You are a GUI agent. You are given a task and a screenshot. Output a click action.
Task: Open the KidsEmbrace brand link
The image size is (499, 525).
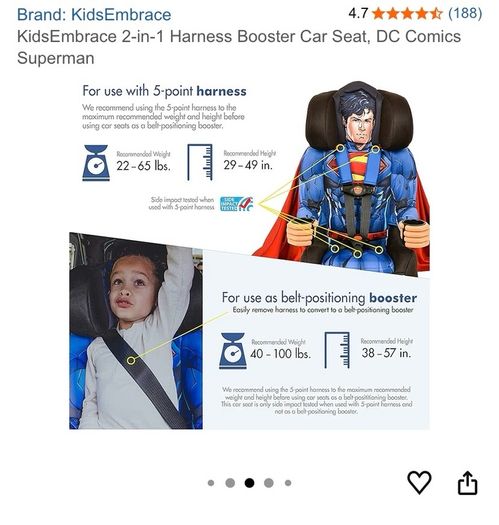[x=94, y=15]
